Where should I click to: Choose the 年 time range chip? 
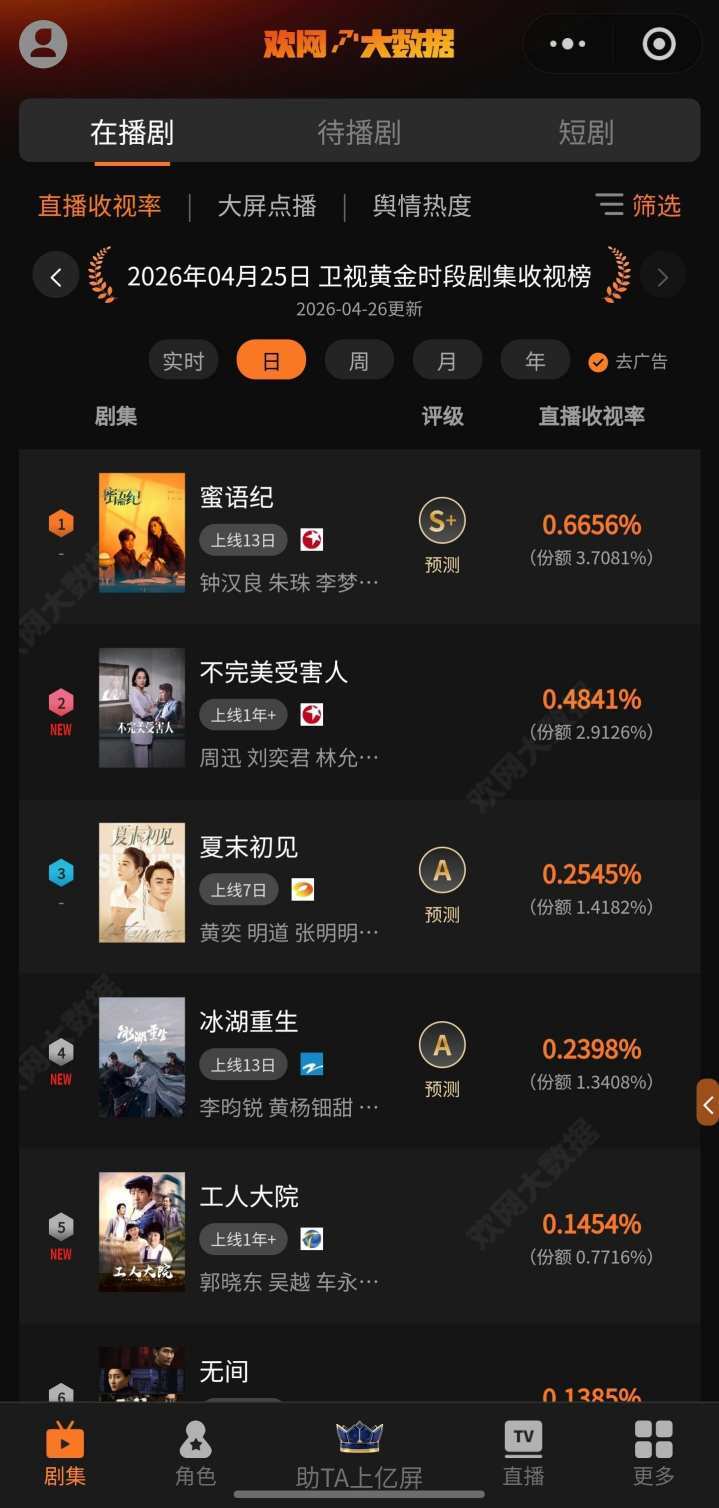pos(535,361)
